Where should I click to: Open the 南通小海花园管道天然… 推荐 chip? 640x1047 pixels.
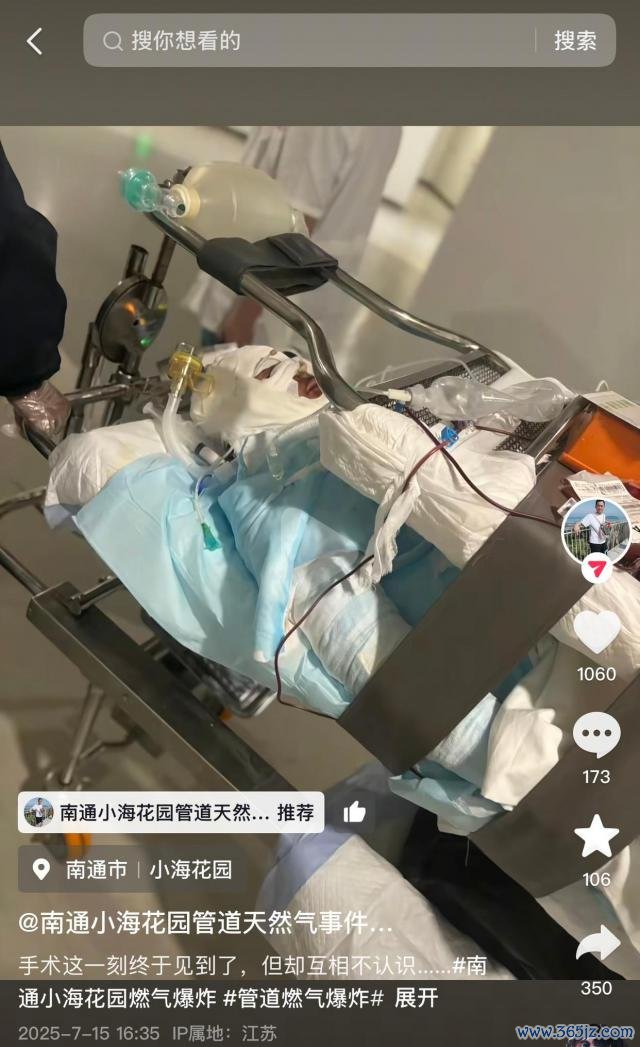click(170, 812)
